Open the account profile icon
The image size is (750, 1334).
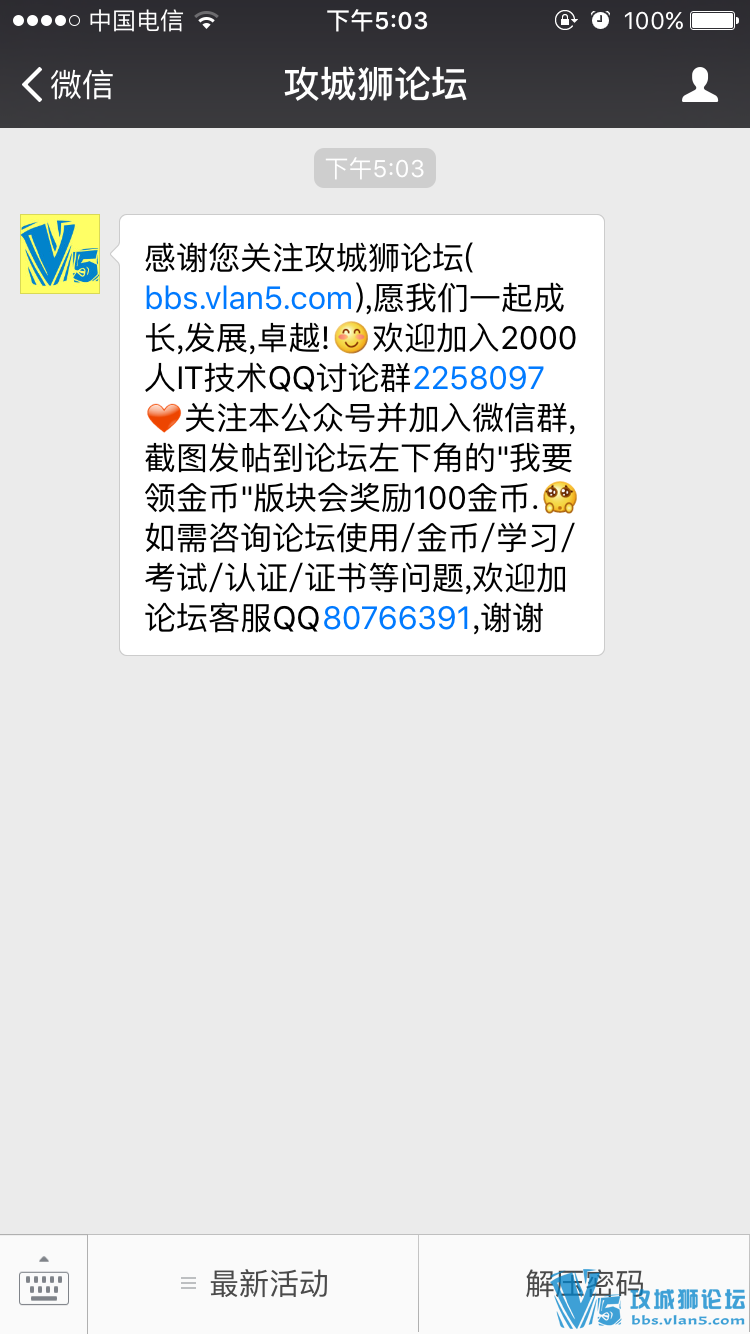pos(699,85)
